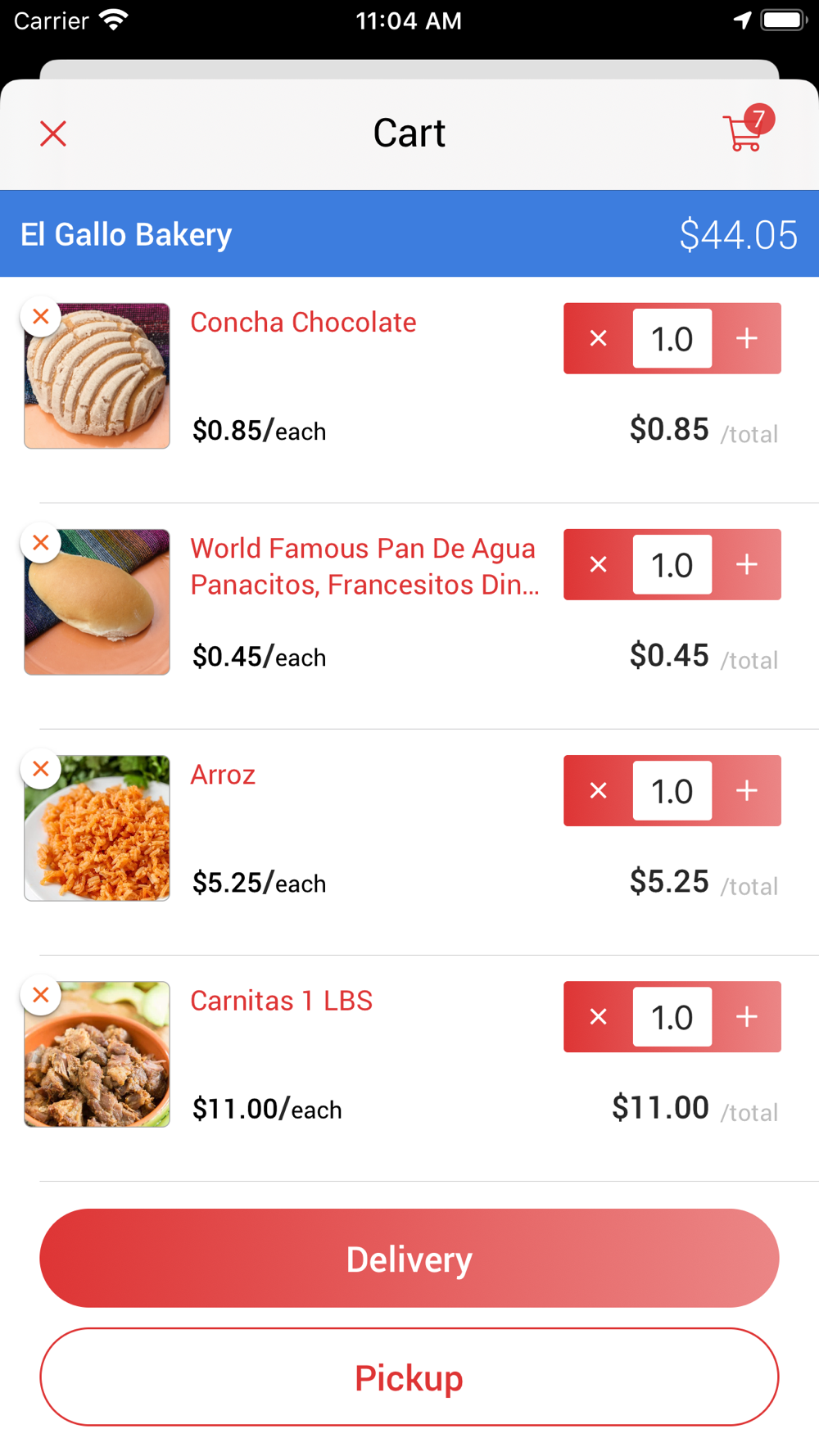Open the Concha Chocolate product name
819x1456 pixels.
click(304, 322)
